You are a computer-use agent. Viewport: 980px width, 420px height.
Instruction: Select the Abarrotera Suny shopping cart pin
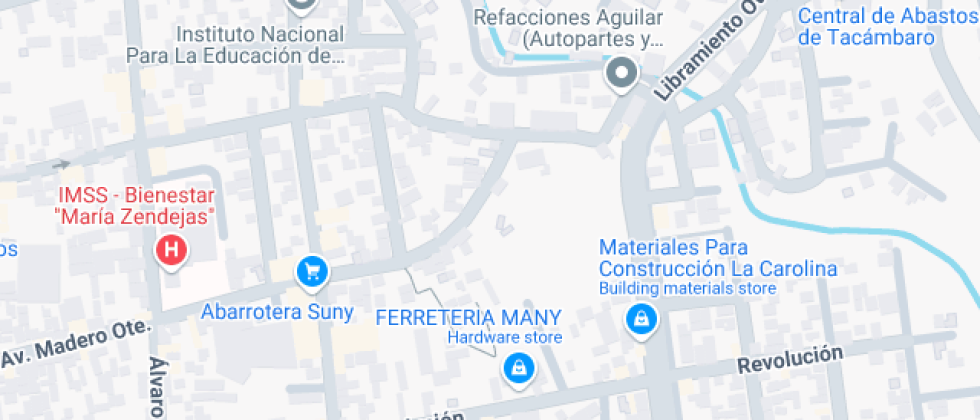click(x=312, y=271)
